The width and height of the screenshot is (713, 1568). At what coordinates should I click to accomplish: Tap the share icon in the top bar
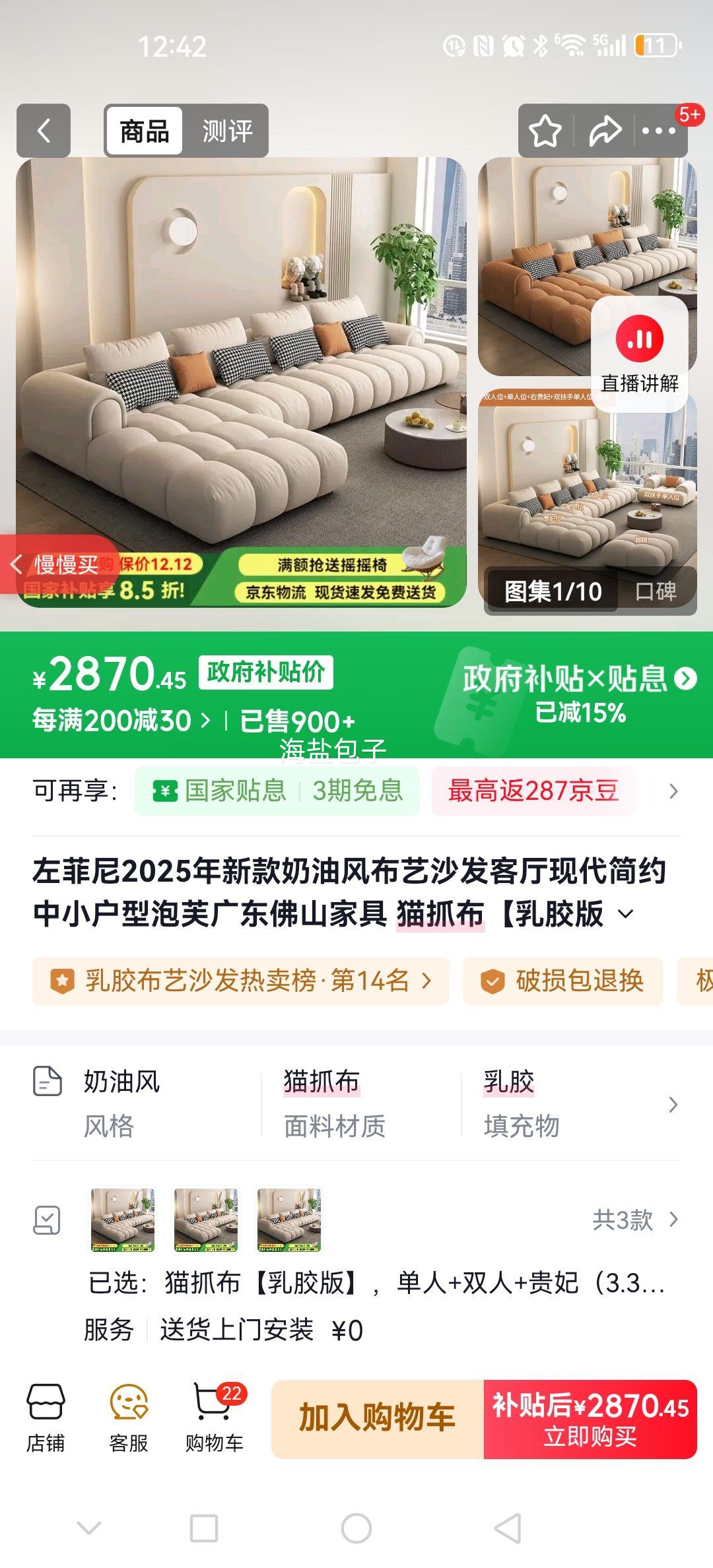pos(605,131)
